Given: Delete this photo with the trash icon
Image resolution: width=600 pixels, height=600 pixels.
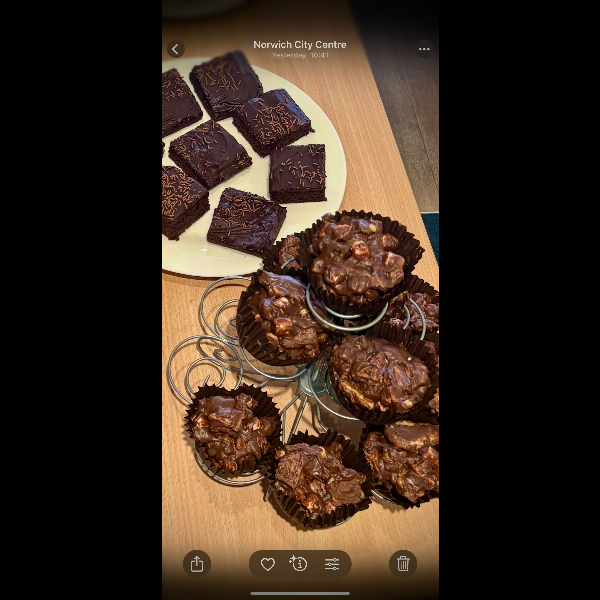Looking at the screenshot, I should coord(403,564).
